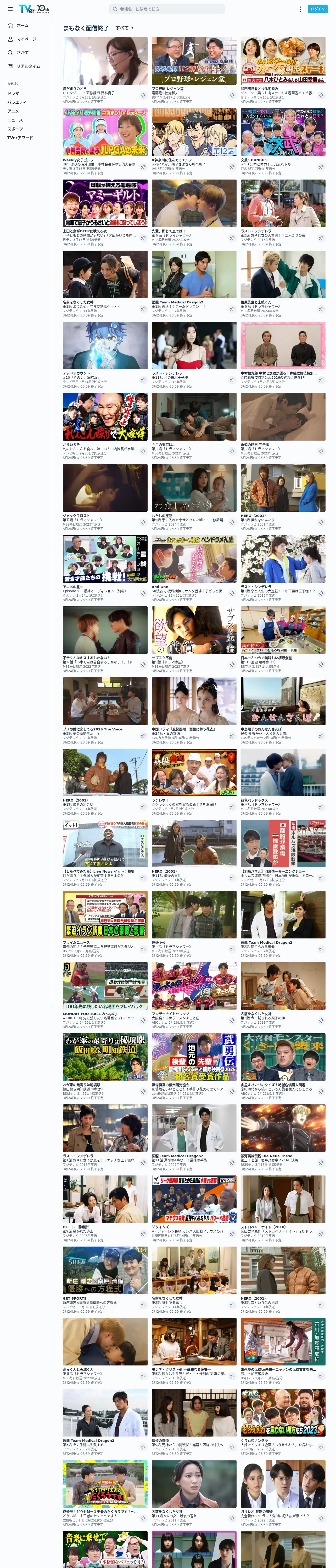This screenshot has height=1568, width=336.
Task: Open the three-dot overflow menu
Action: 300,9
